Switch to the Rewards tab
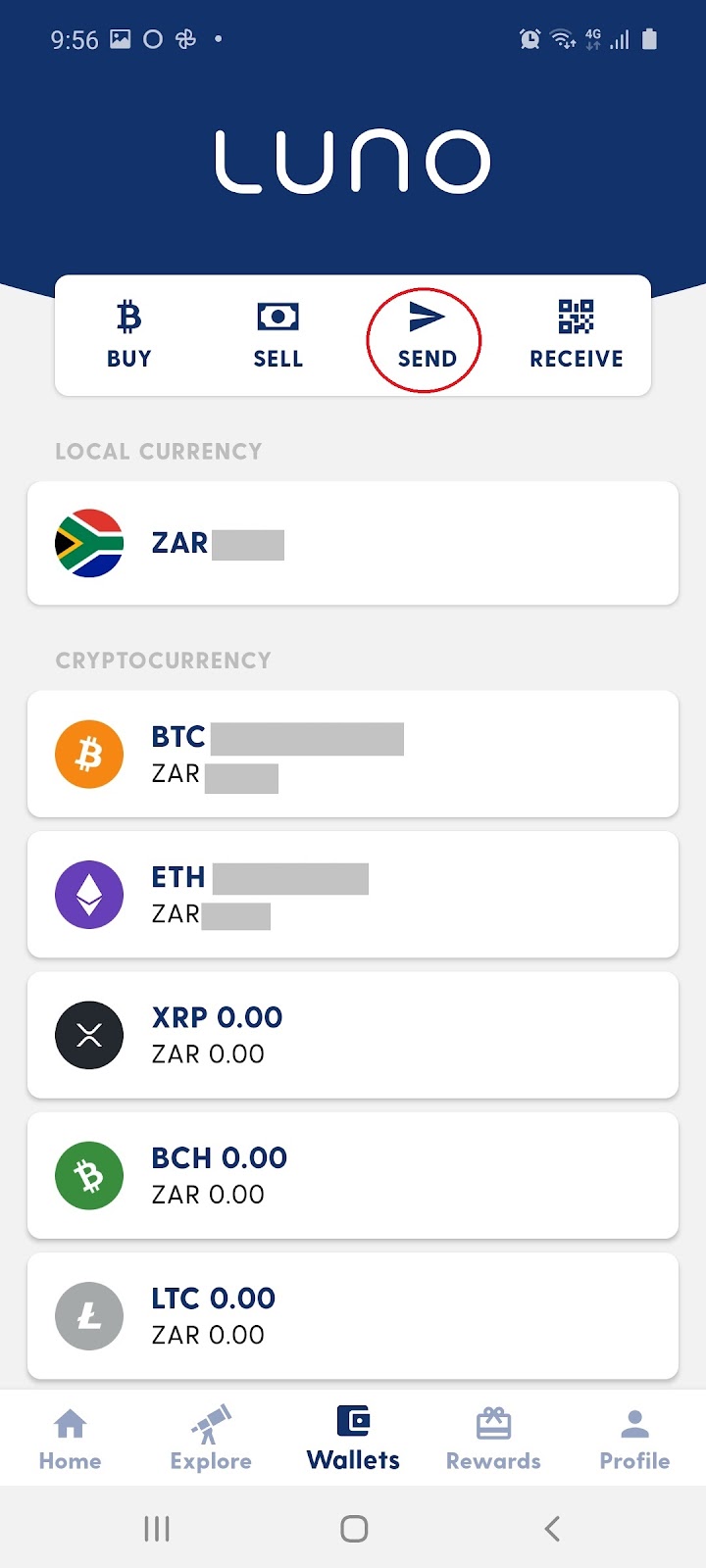 (493, 1439)
